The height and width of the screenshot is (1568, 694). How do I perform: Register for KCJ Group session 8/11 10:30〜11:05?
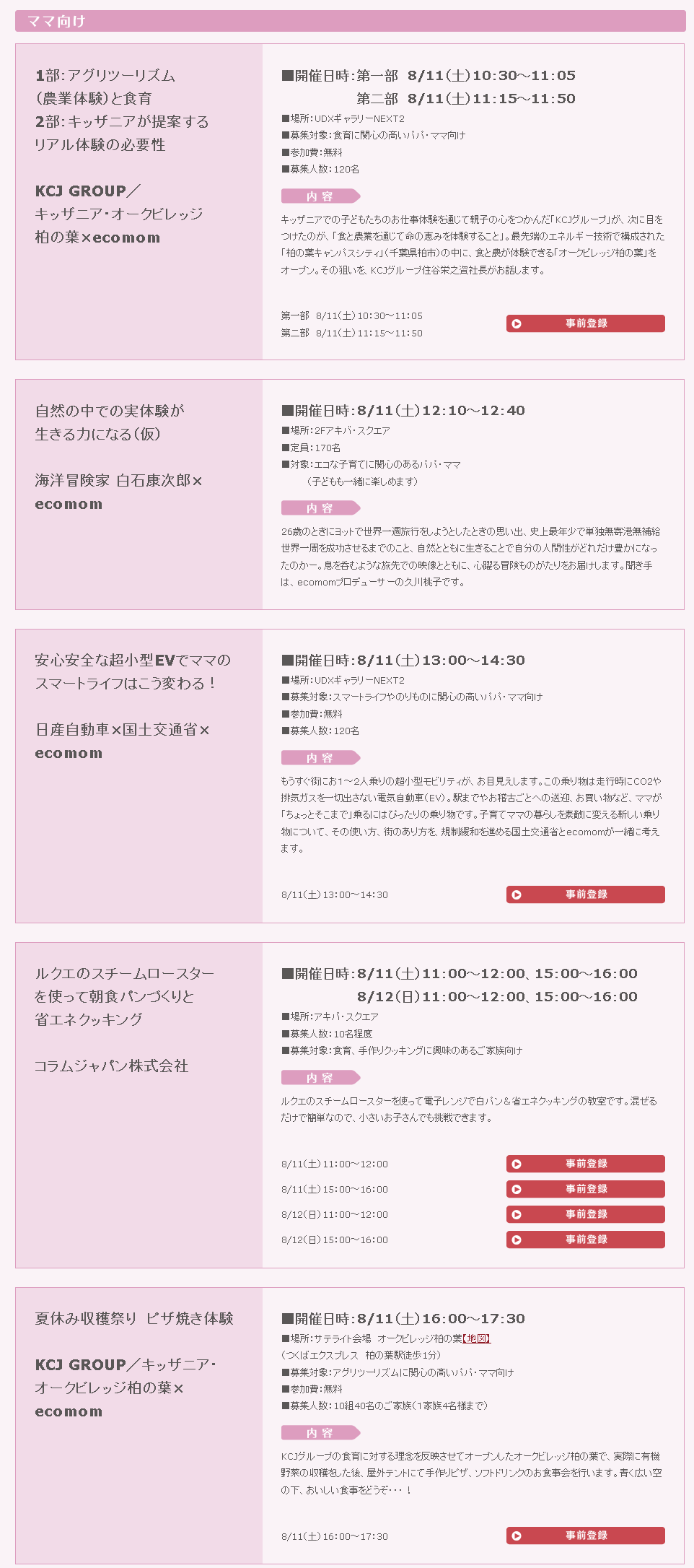tap(585, 323)
